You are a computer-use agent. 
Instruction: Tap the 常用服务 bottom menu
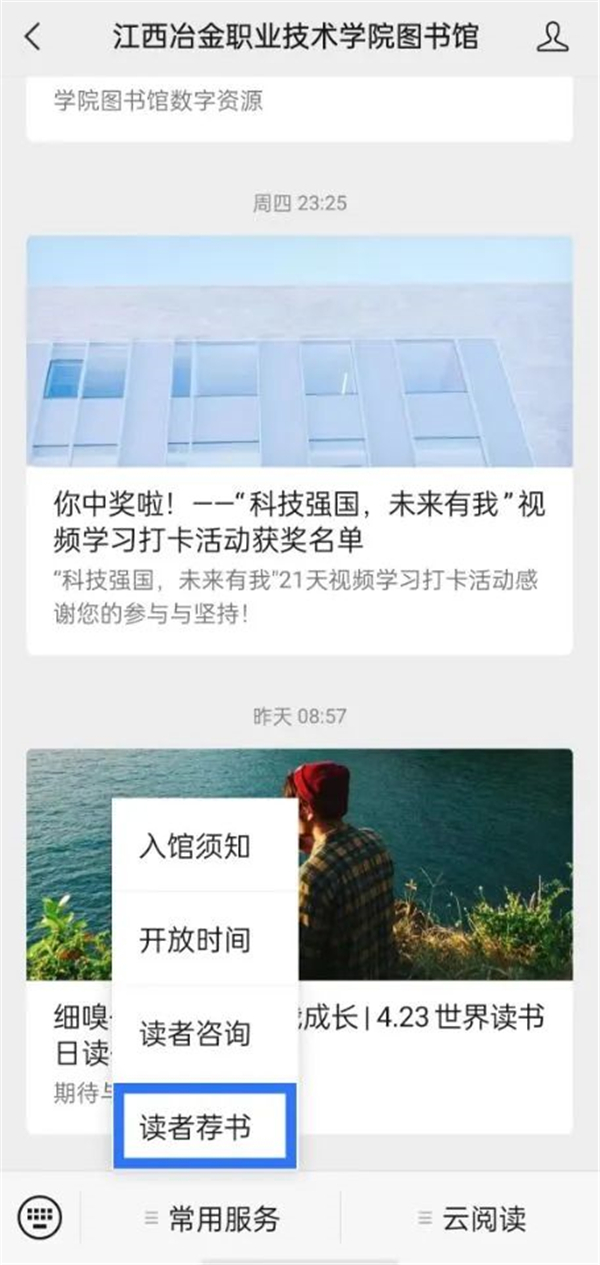(x=212, y=1218)
